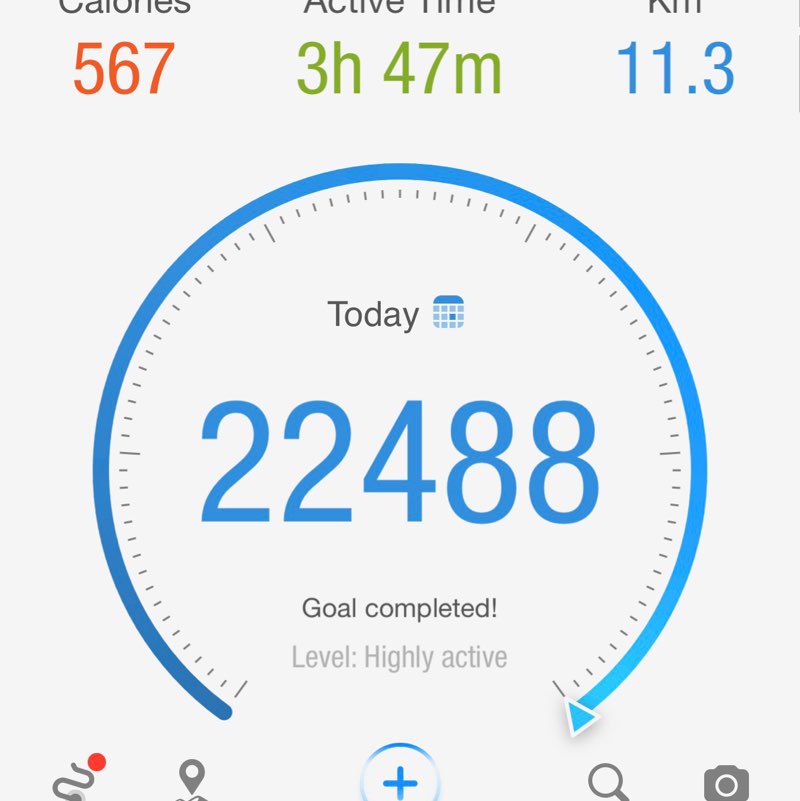This screenshot has height=801, width=800.
Task: Open the calendar next to Today
Action: point(448,313)
